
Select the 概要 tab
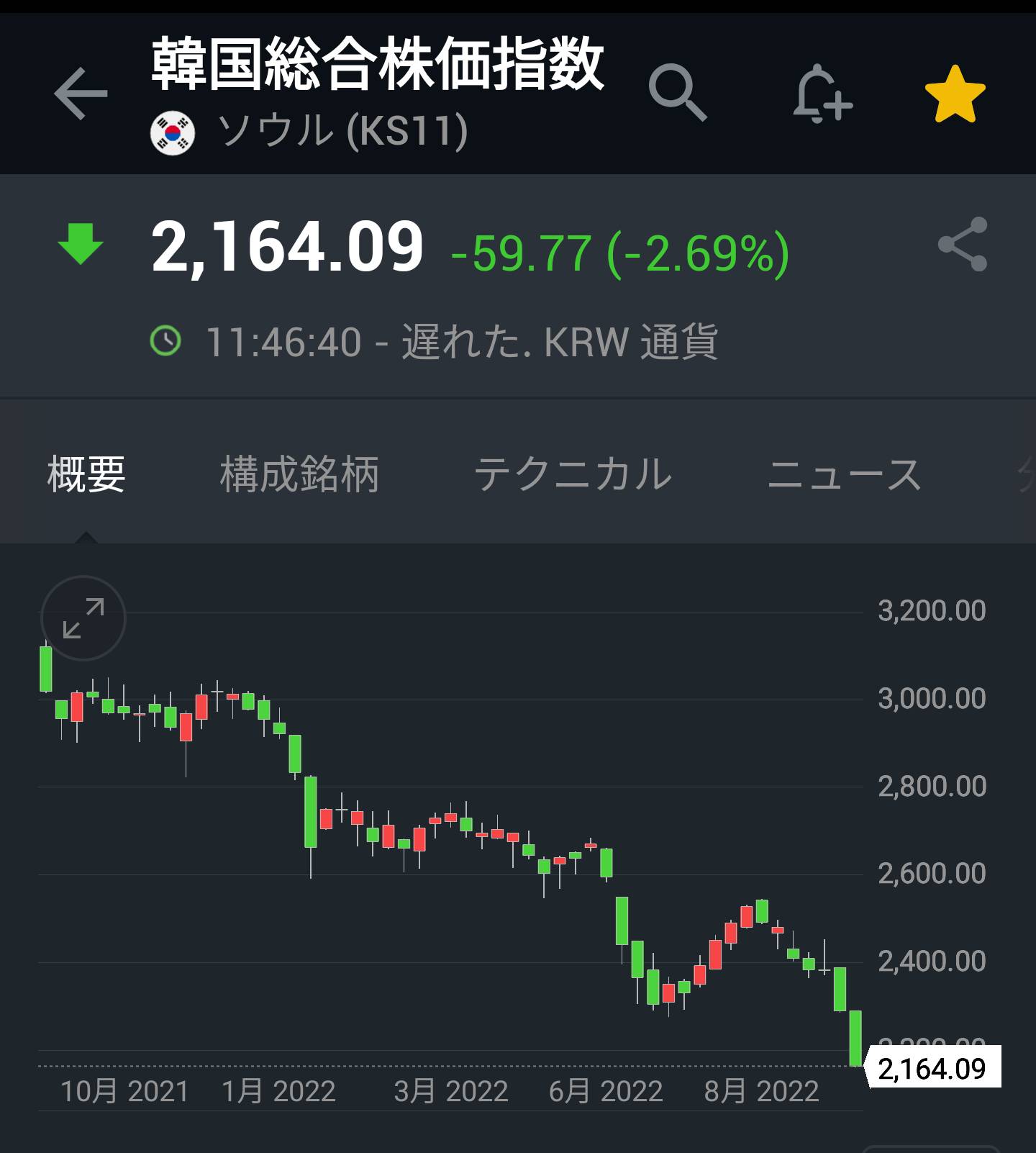[x=86, y=474]
